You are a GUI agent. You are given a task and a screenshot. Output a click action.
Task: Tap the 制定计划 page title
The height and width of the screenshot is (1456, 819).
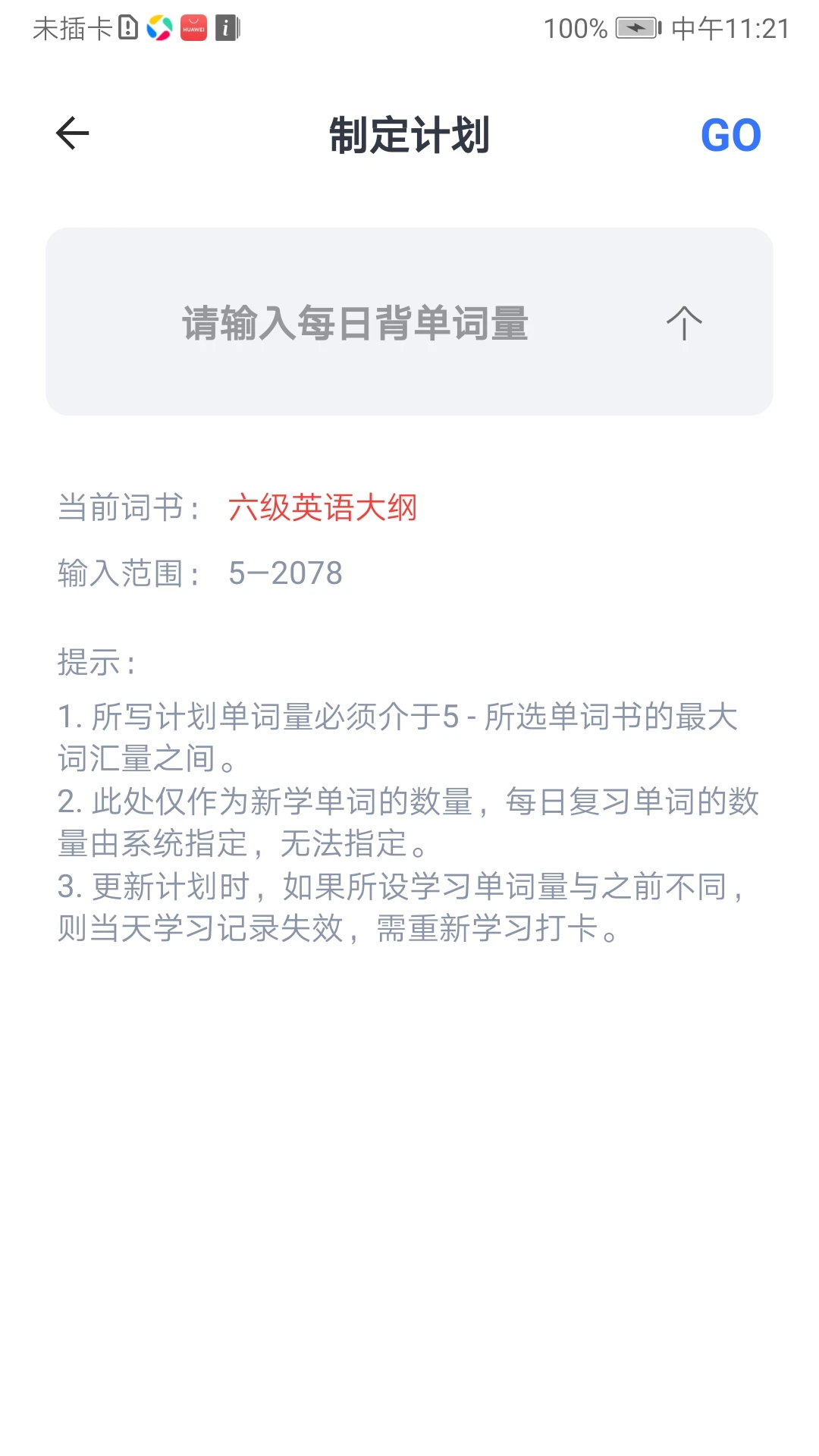coord(409,135)
